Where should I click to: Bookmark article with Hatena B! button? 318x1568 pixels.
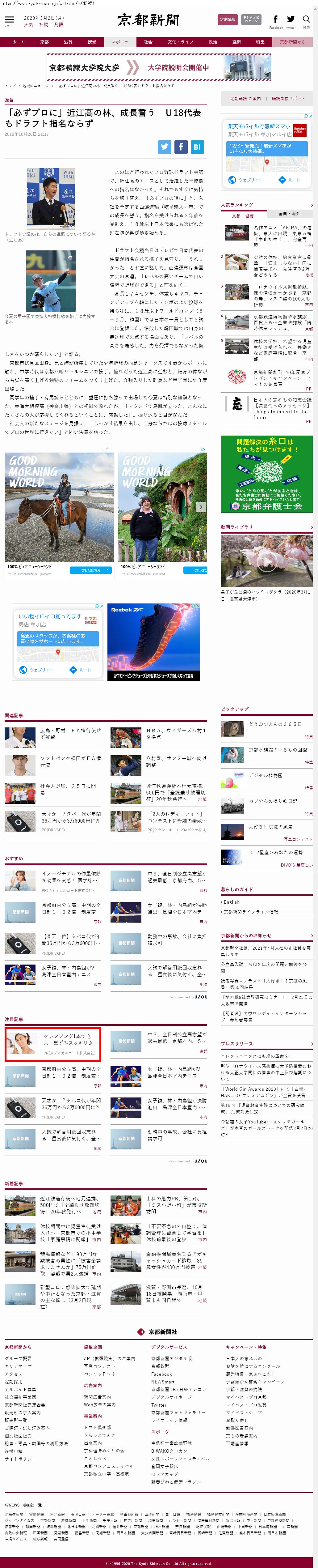(196, 147)
